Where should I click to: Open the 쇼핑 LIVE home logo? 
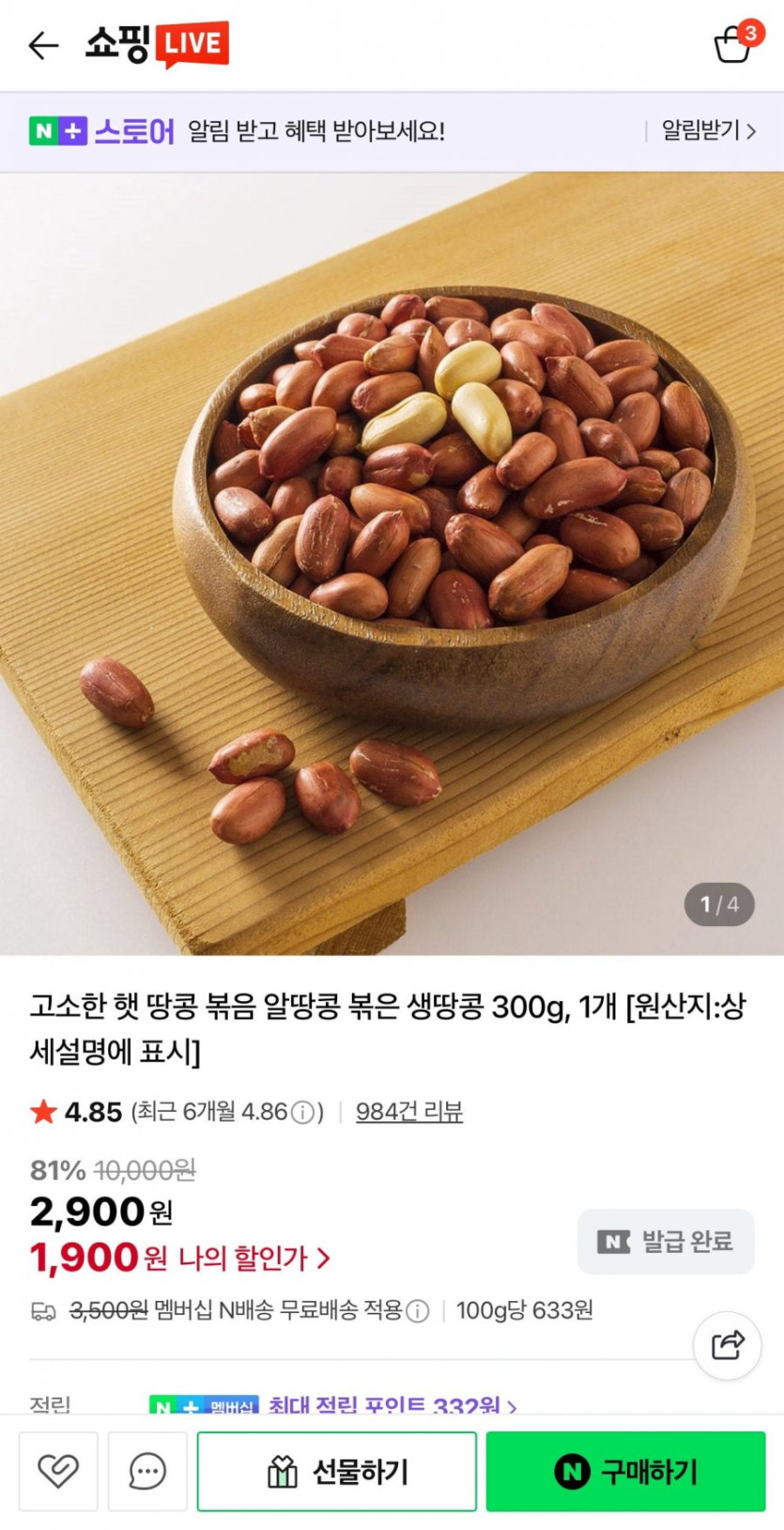coord(157,44)
